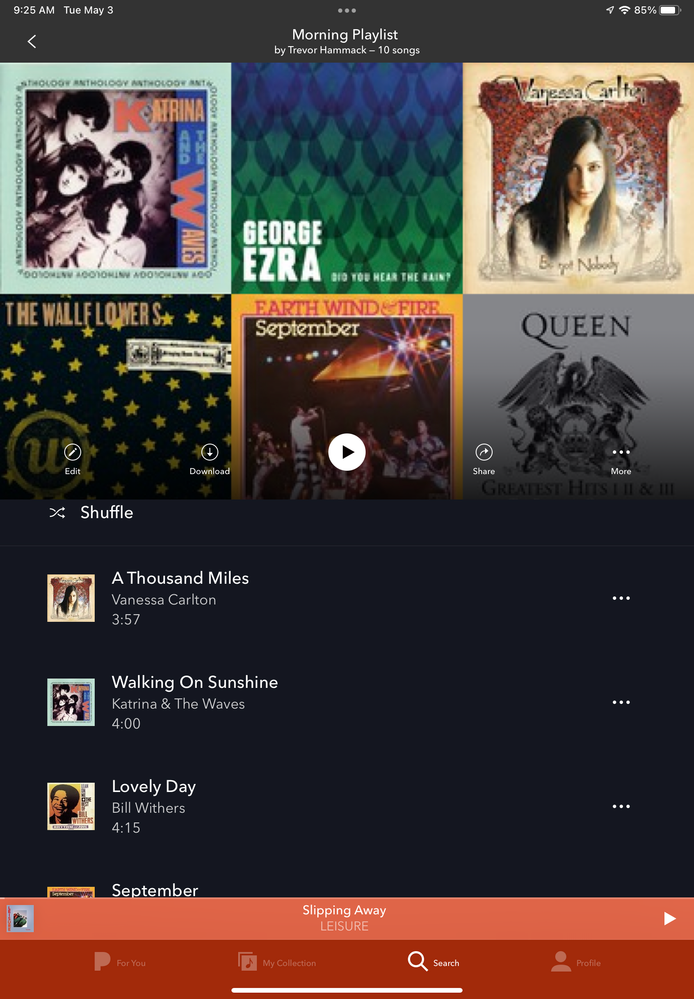Go back using the top-left arrow
Screen dimensions: 694x999
(32, 41)
